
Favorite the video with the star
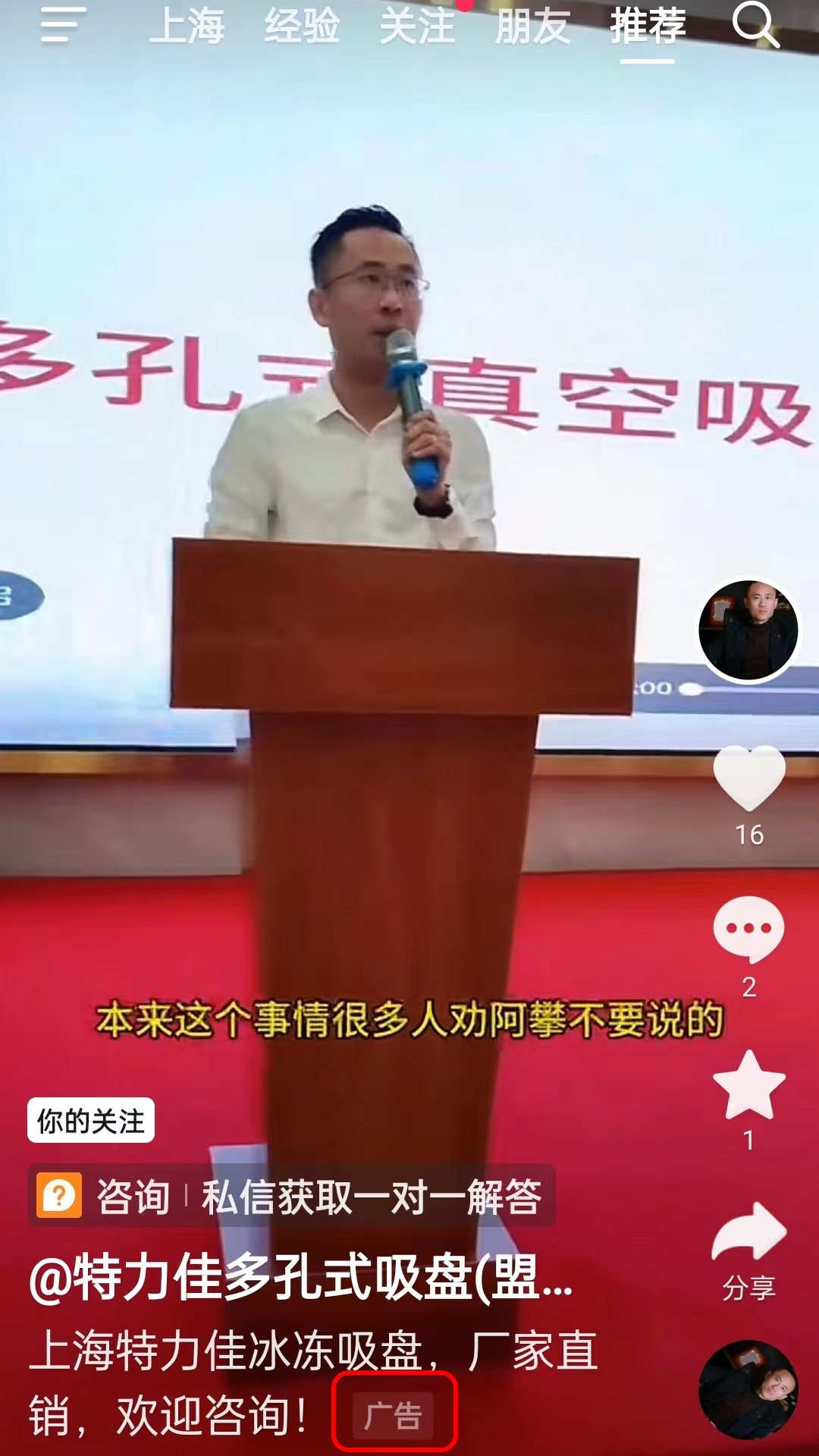click(x=748, y=1086)
